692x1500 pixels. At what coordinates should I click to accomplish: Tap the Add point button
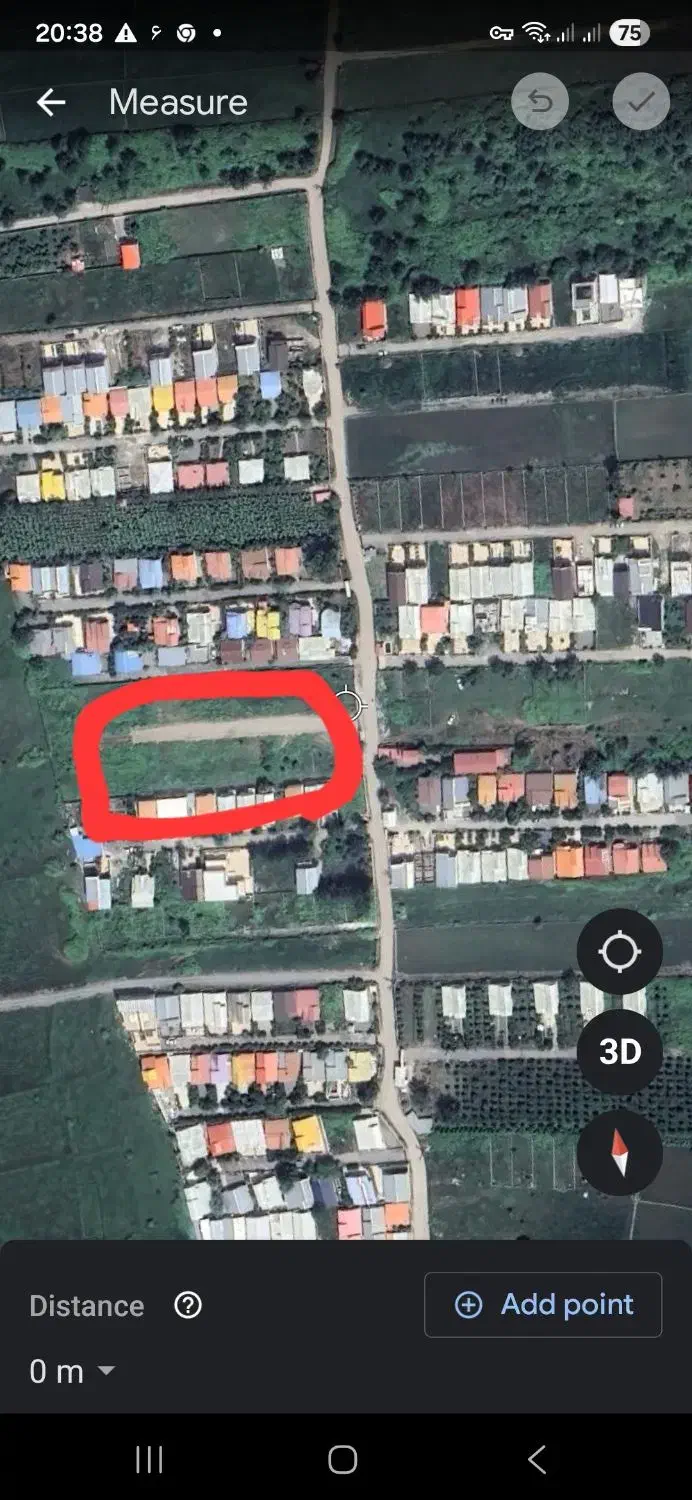(543, 1305)
